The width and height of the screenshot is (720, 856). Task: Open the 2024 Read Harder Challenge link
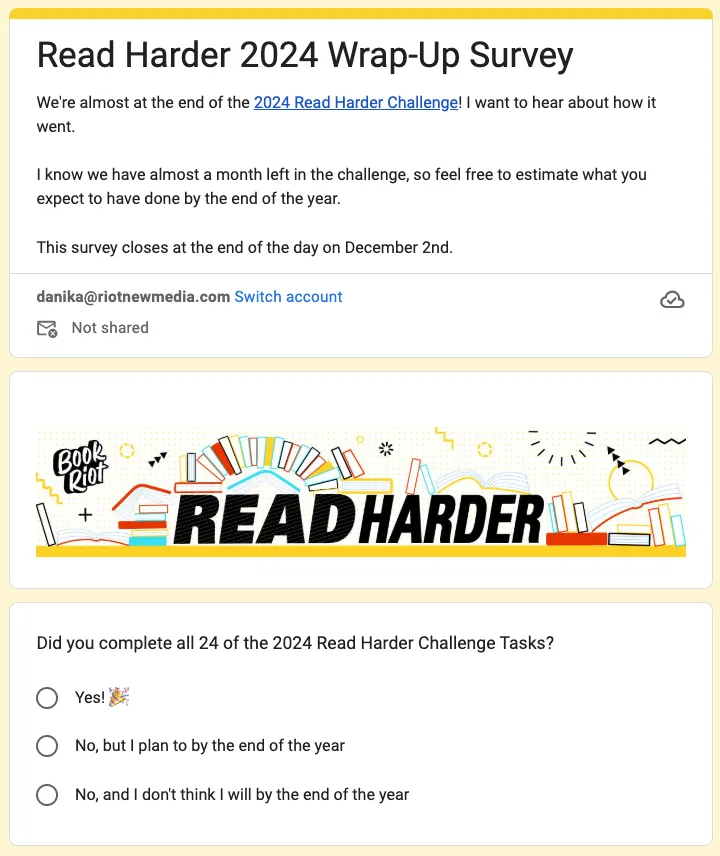click(x=355, y=103)
